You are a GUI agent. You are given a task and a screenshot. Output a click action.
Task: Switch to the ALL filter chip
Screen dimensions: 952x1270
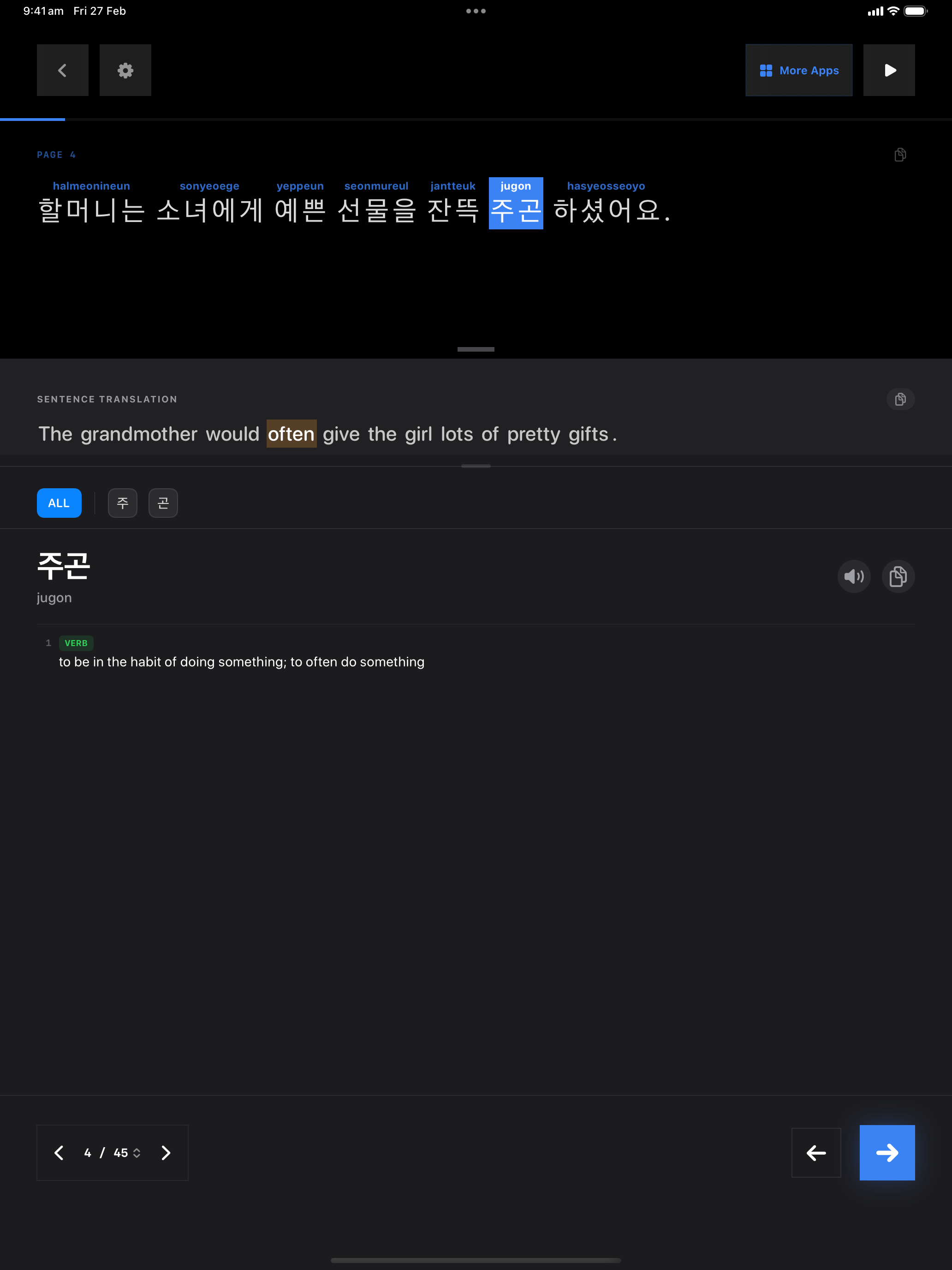[x=59, y=503]
